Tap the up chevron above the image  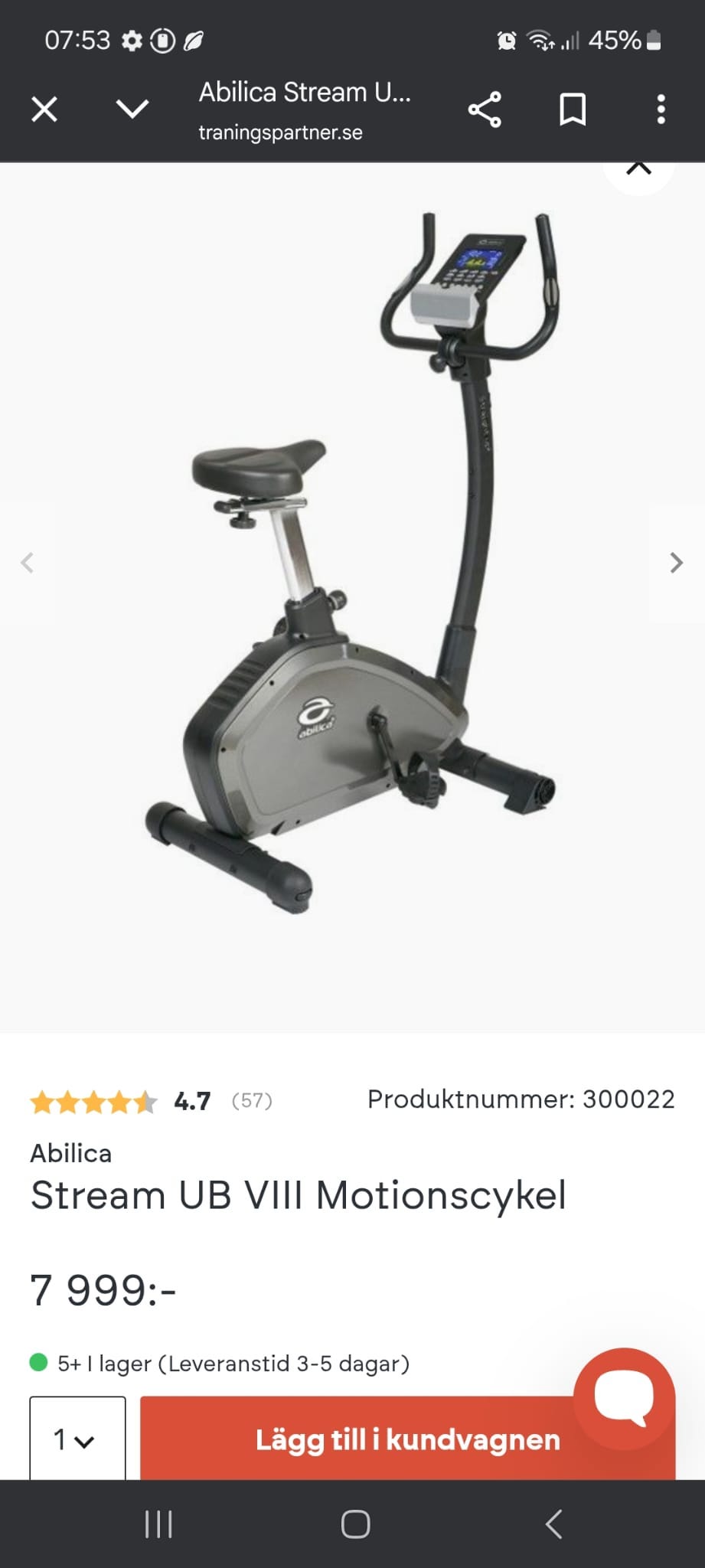tap(639, 171)
